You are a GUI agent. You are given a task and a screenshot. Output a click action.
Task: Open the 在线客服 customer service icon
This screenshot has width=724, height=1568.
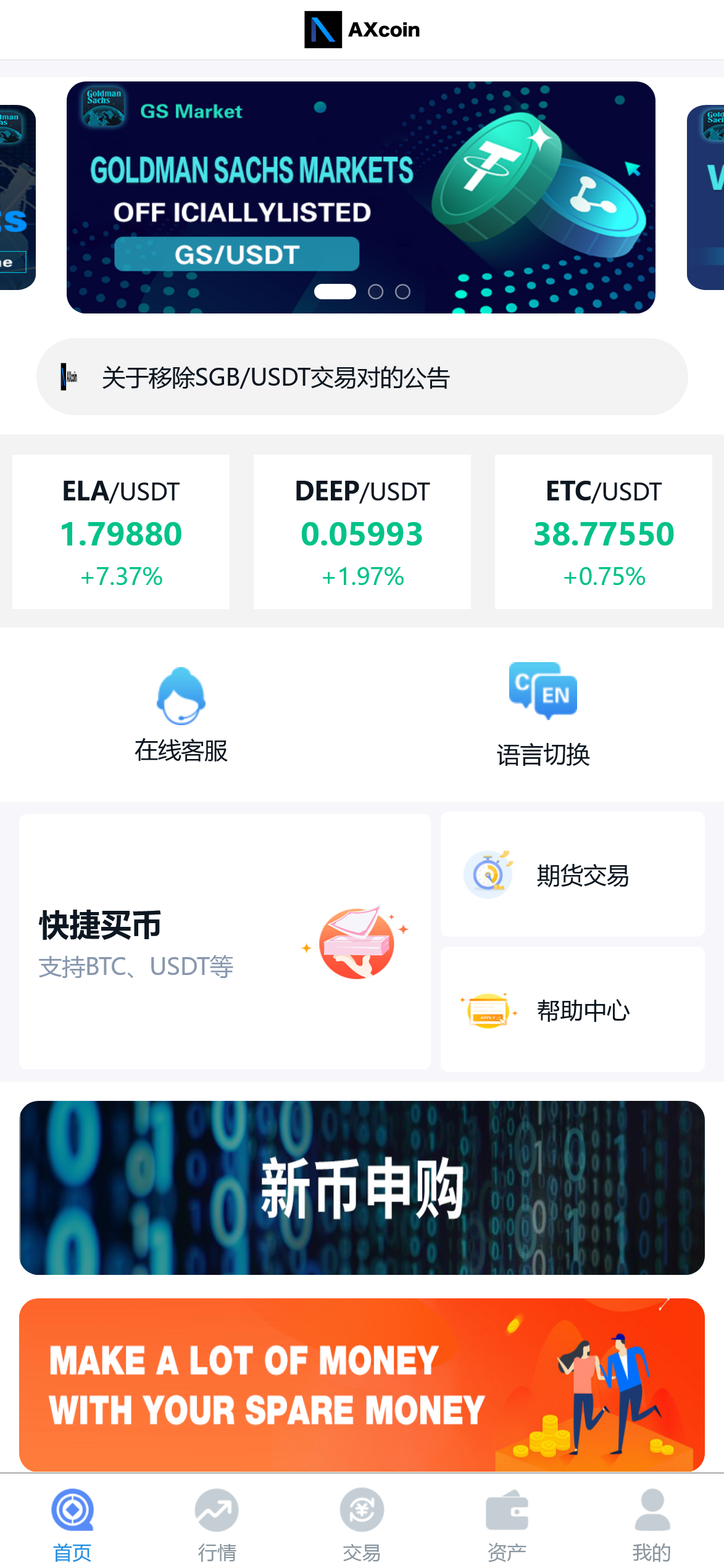(181, 697)
